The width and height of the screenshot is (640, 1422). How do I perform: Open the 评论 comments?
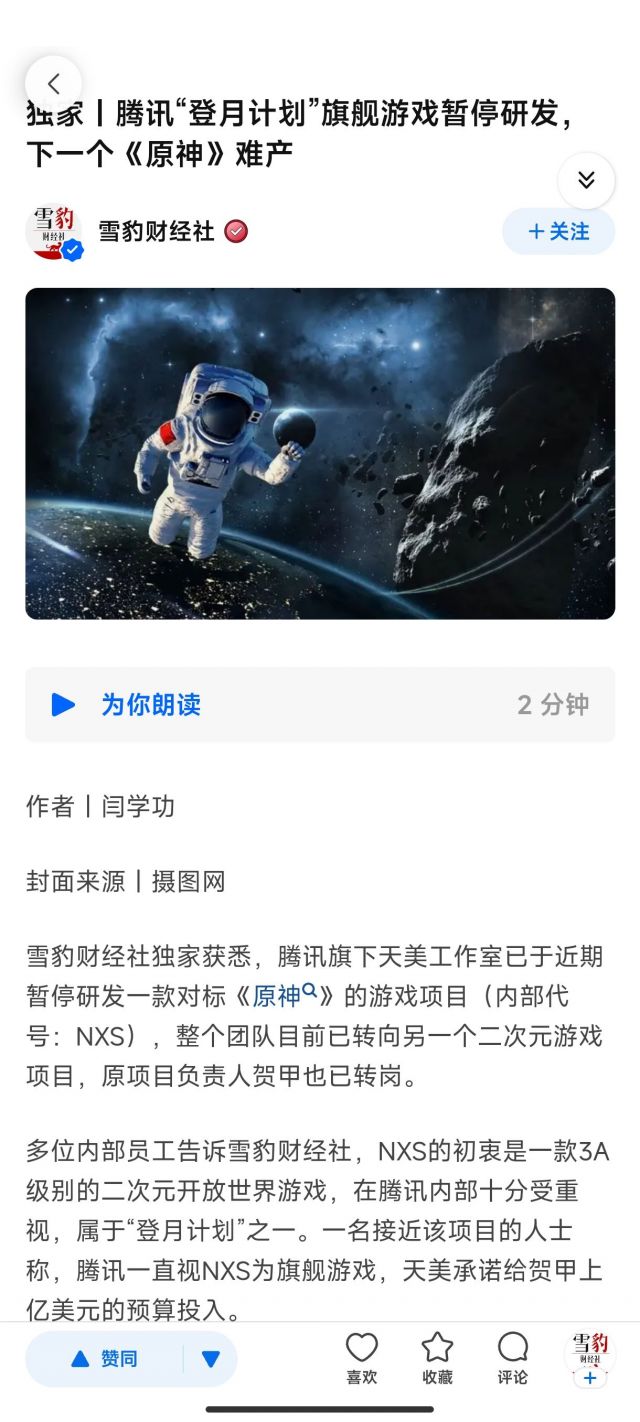513,1359
